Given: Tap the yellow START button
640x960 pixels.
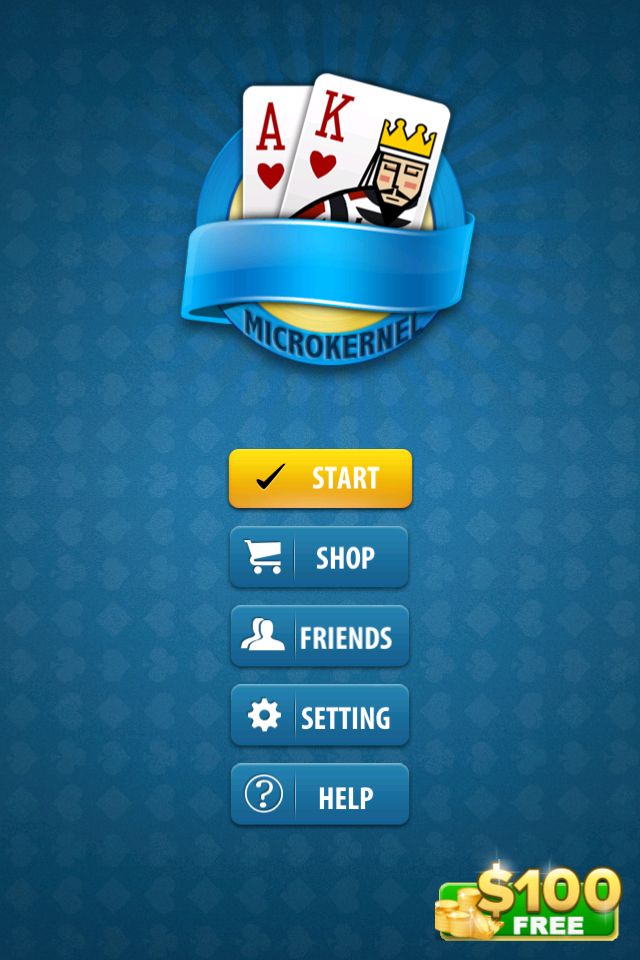Looking at the screenshot, I should click(x=320, y=478).
